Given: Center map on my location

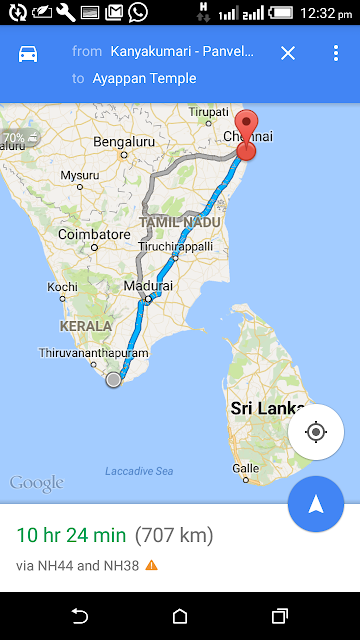Looking at the screenshot, I should click(x=316, y=432).
